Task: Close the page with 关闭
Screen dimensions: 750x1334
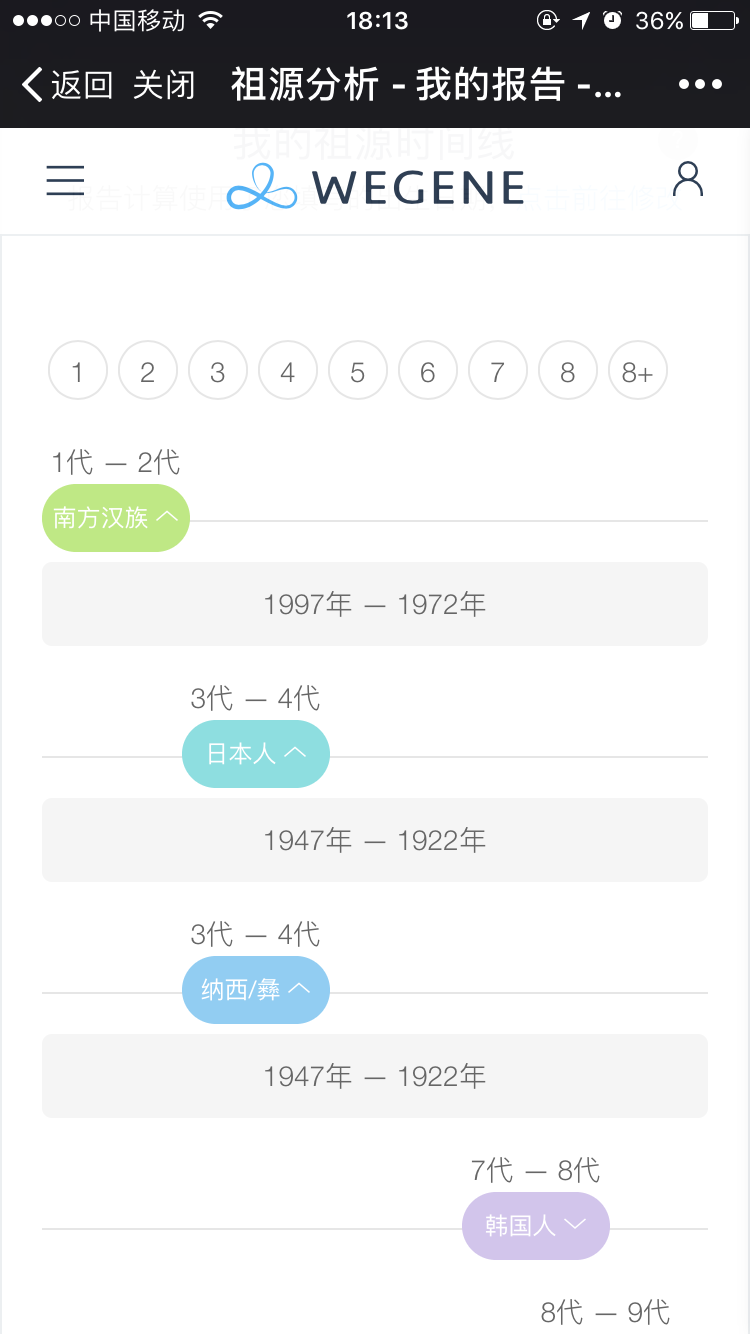Action: [x=163, y=85]
